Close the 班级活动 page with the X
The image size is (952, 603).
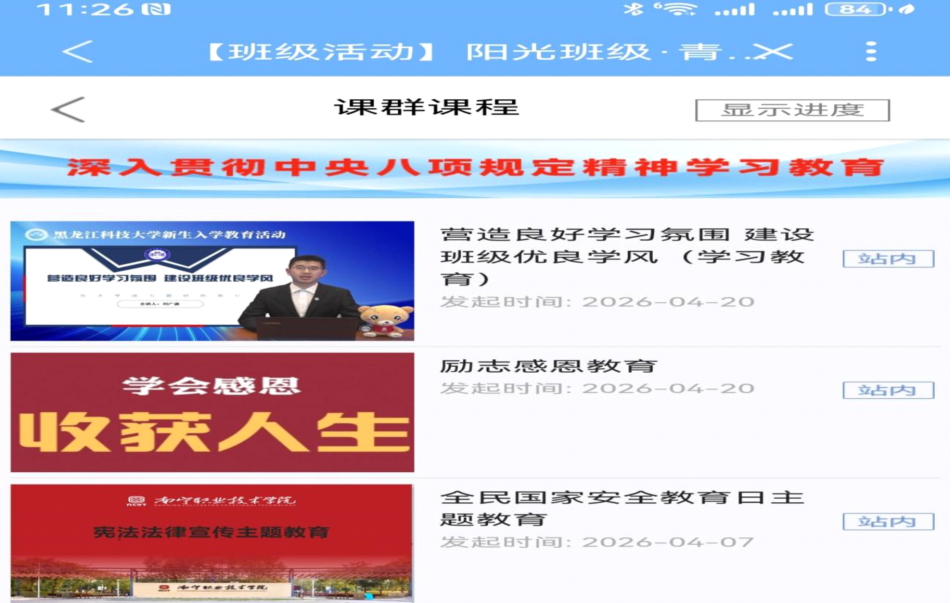(774, 52)
